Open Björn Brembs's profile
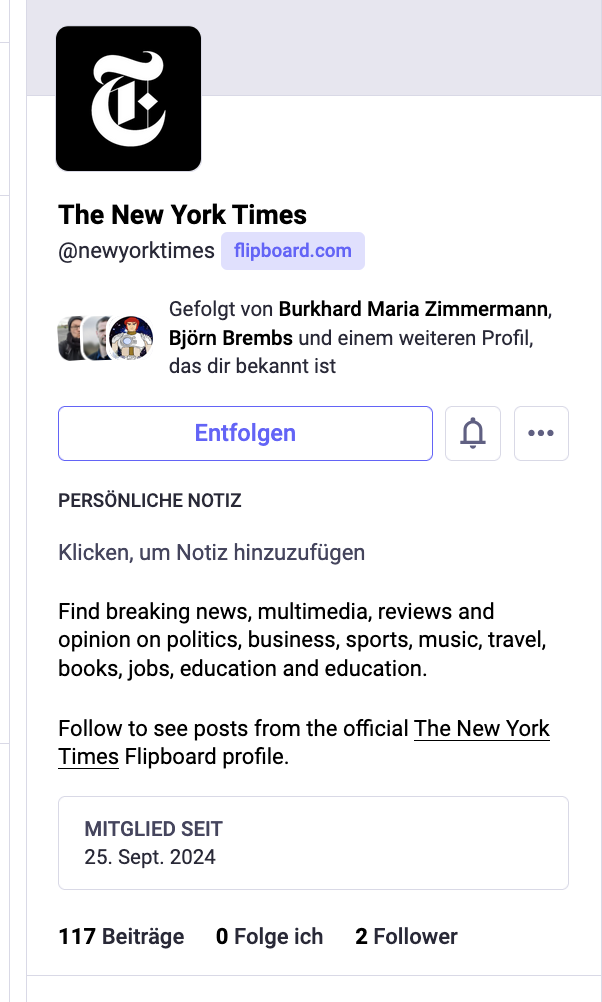 point(231,337)
